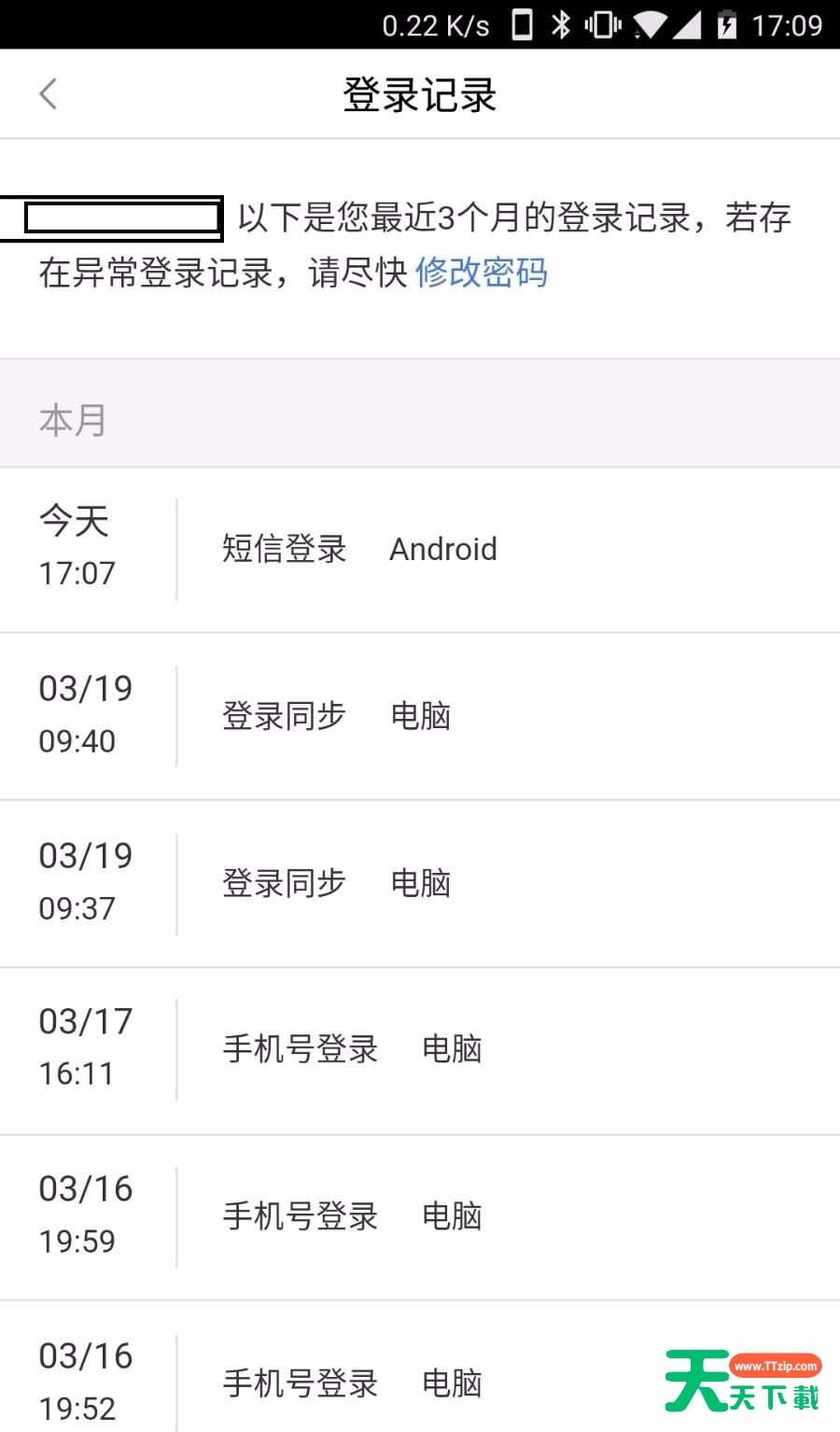Open the 登录记录 title bar
This screenshot has height=1432, width=840.
[x=420, y=93]
